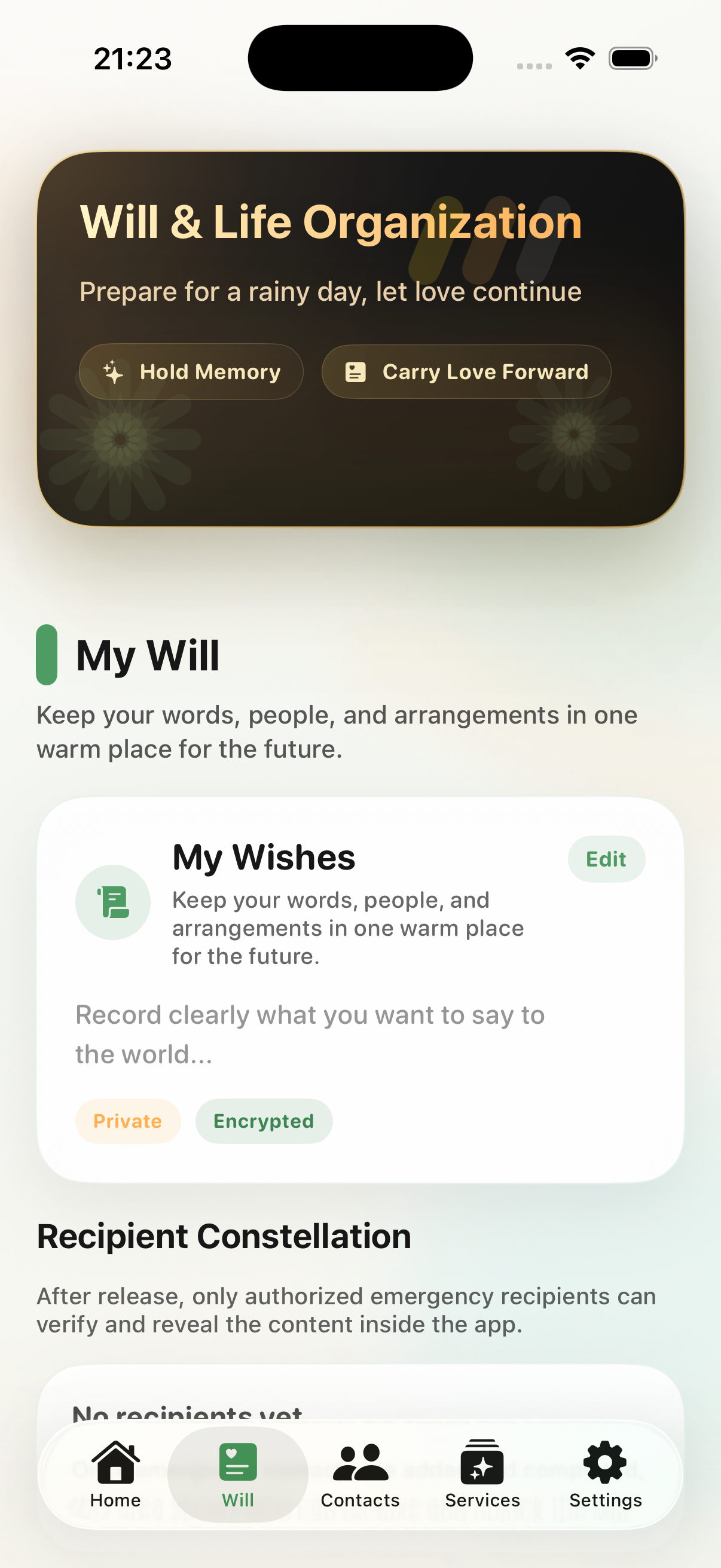Screen dimensions: 721x1568
Task: Open the Contacts tab
Action: point(360,1474)
